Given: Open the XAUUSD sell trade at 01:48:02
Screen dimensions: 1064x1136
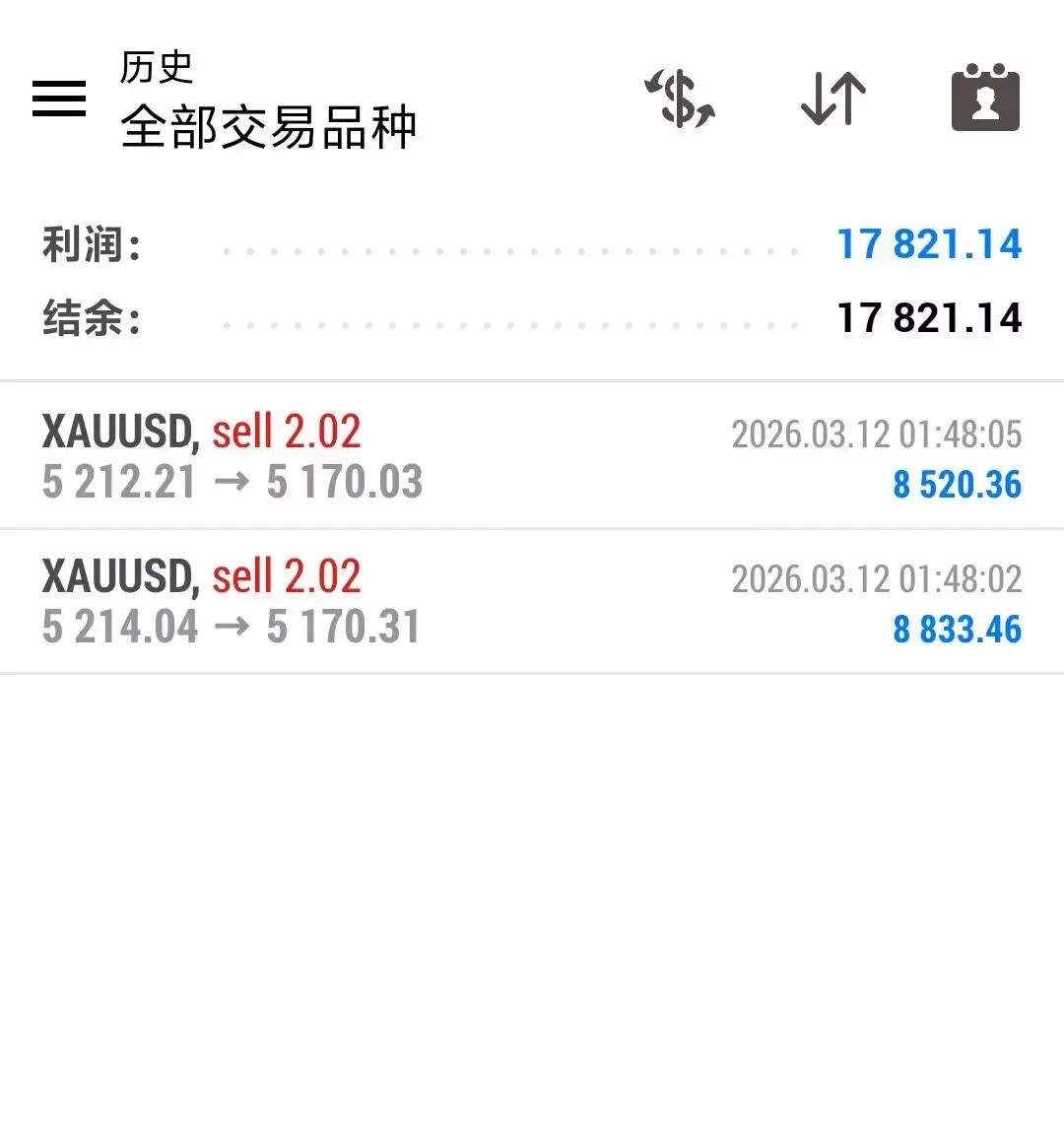Looking at the screenshot, I should [x=532, y=602].
